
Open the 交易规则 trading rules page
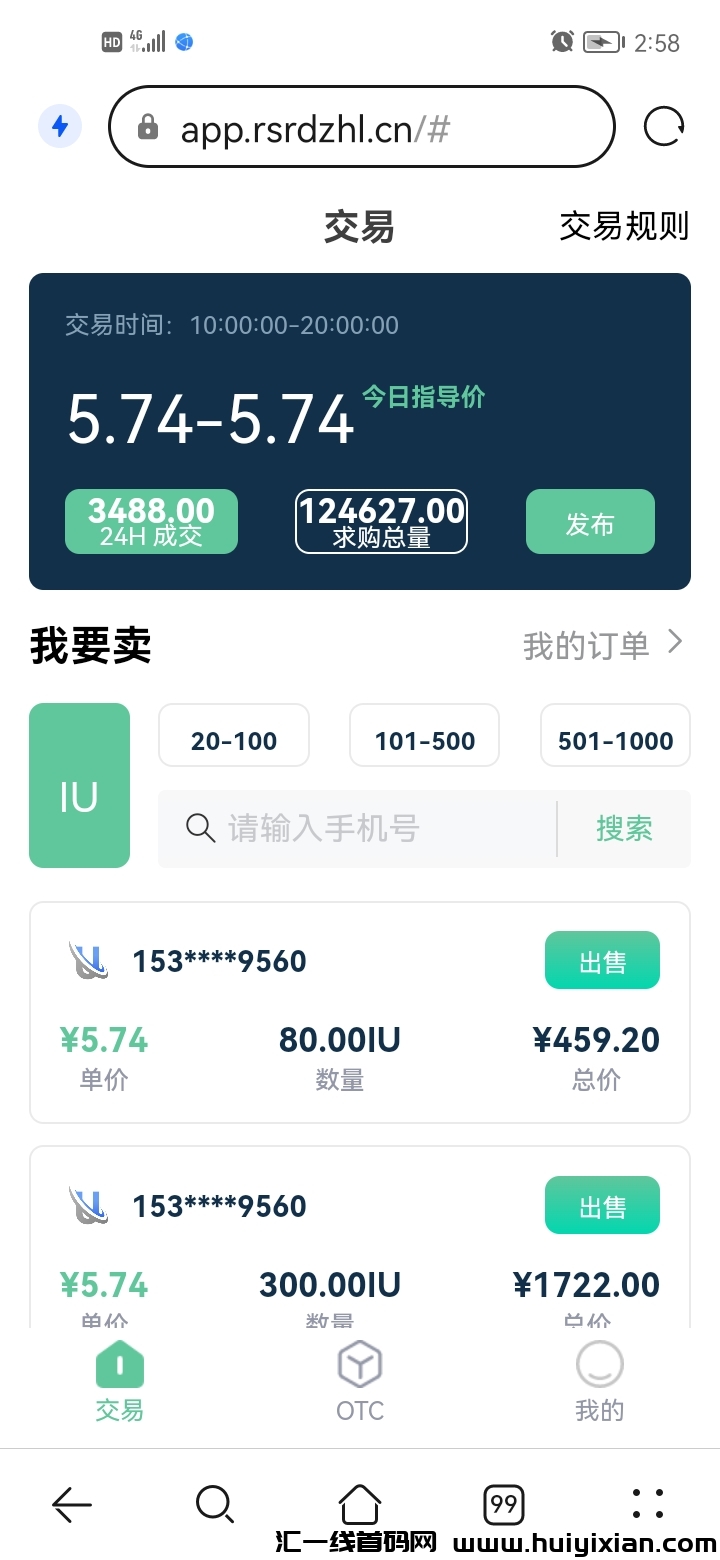click(624, 226)
